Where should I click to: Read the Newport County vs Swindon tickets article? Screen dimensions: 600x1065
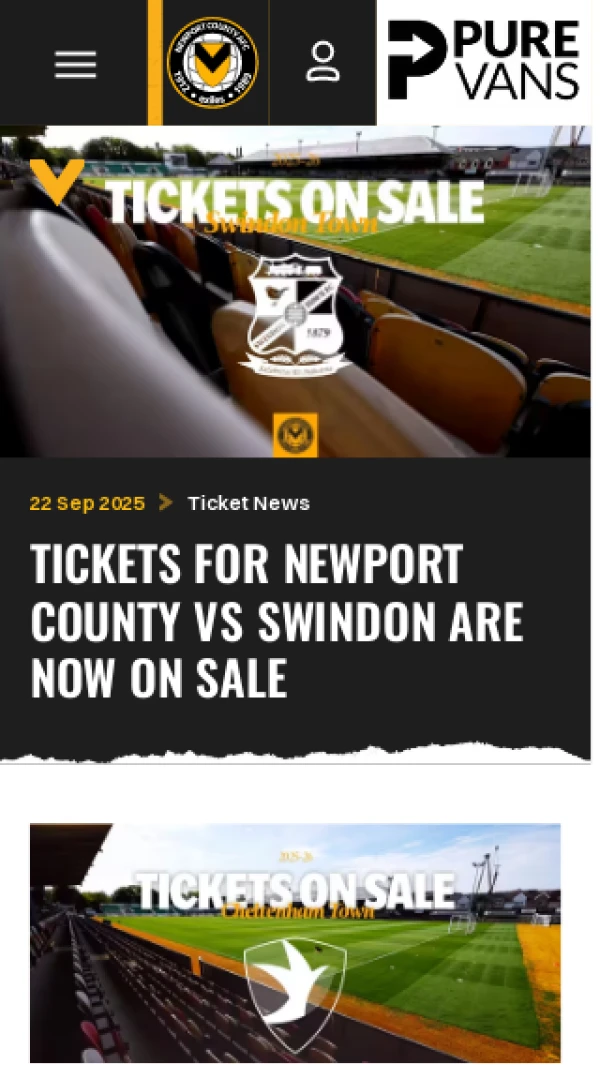click(276, 620)
